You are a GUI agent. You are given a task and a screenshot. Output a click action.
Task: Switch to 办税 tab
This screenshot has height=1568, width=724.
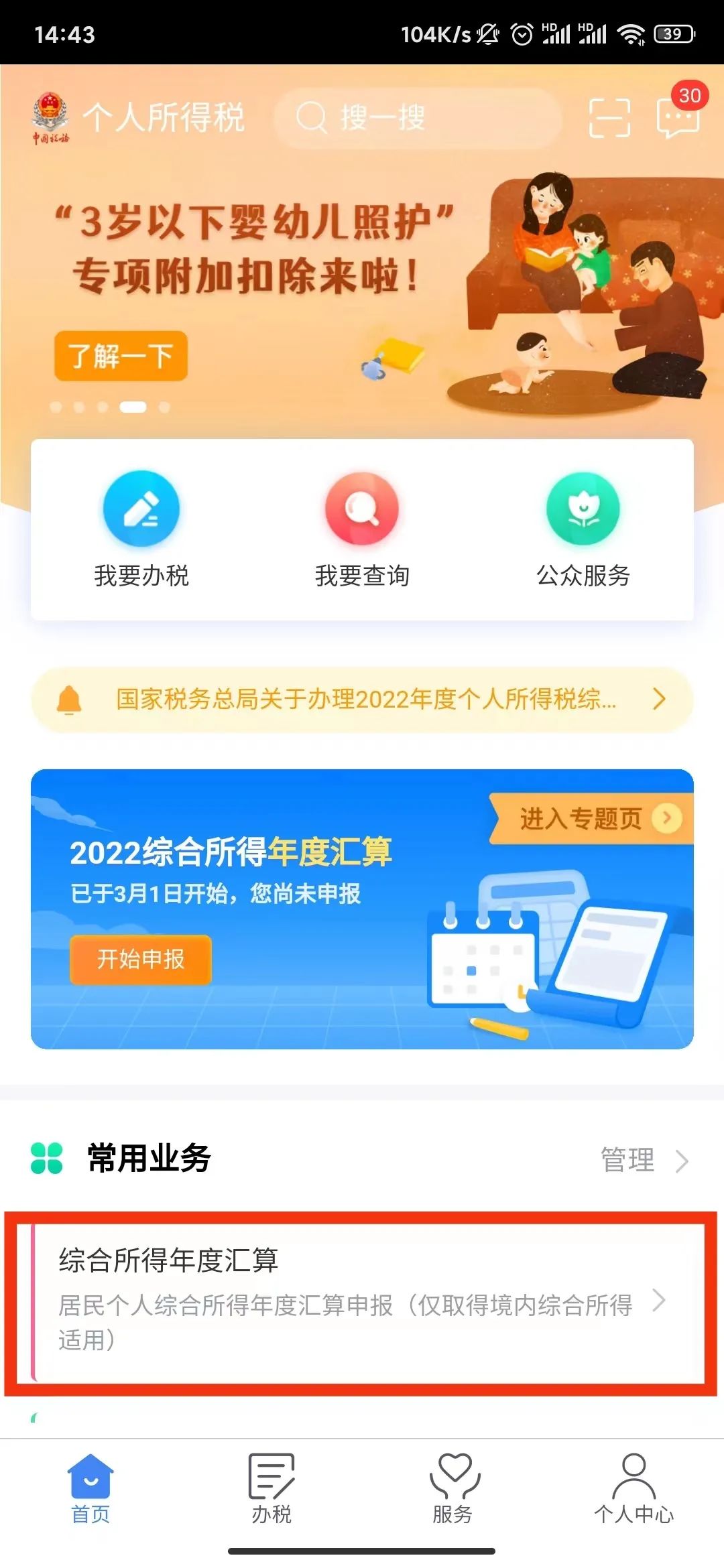271,1488
